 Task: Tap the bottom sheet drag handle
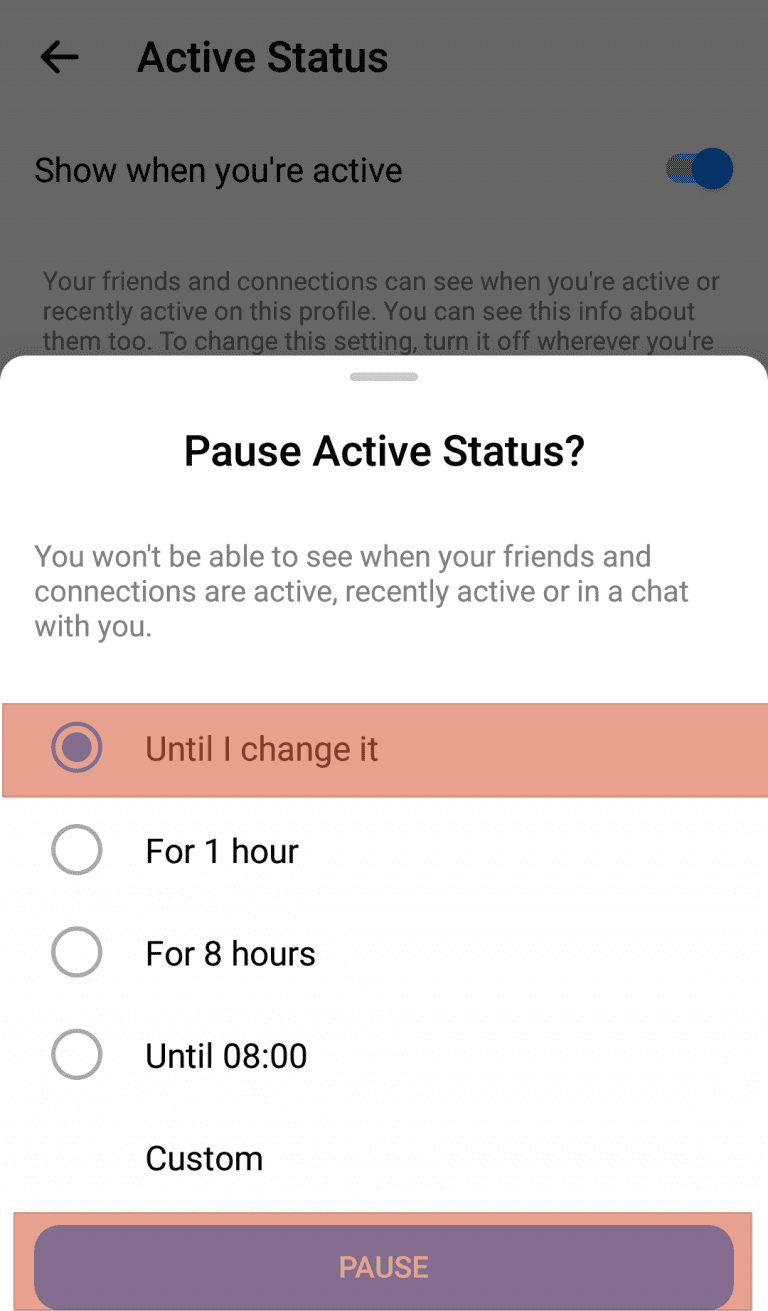[x=383, y=377]
